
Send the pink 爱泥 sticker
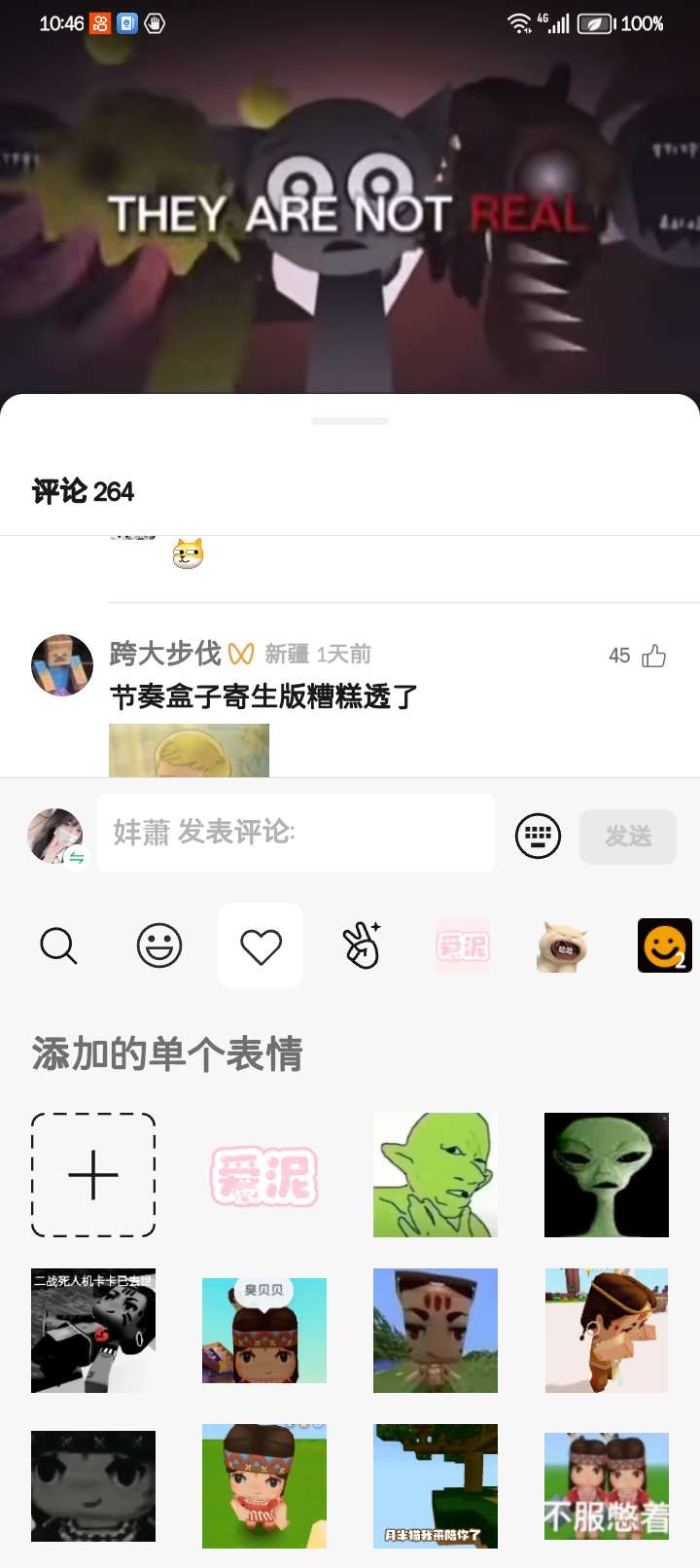click(x=264, y=1175)
